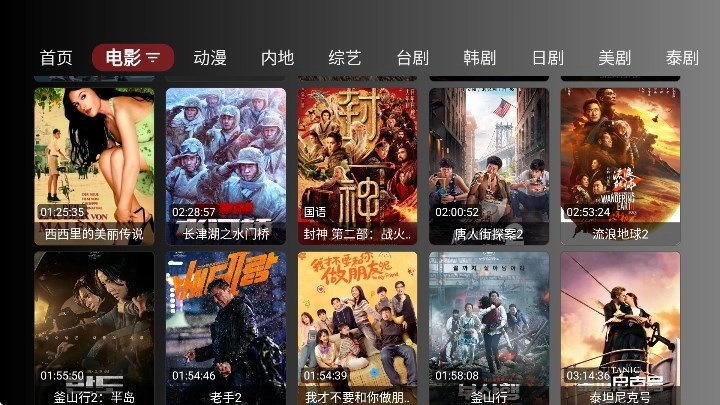Screen dimensions: 720x405
Task: Switch to the 泰剧 tab
Action: point(682,58)
